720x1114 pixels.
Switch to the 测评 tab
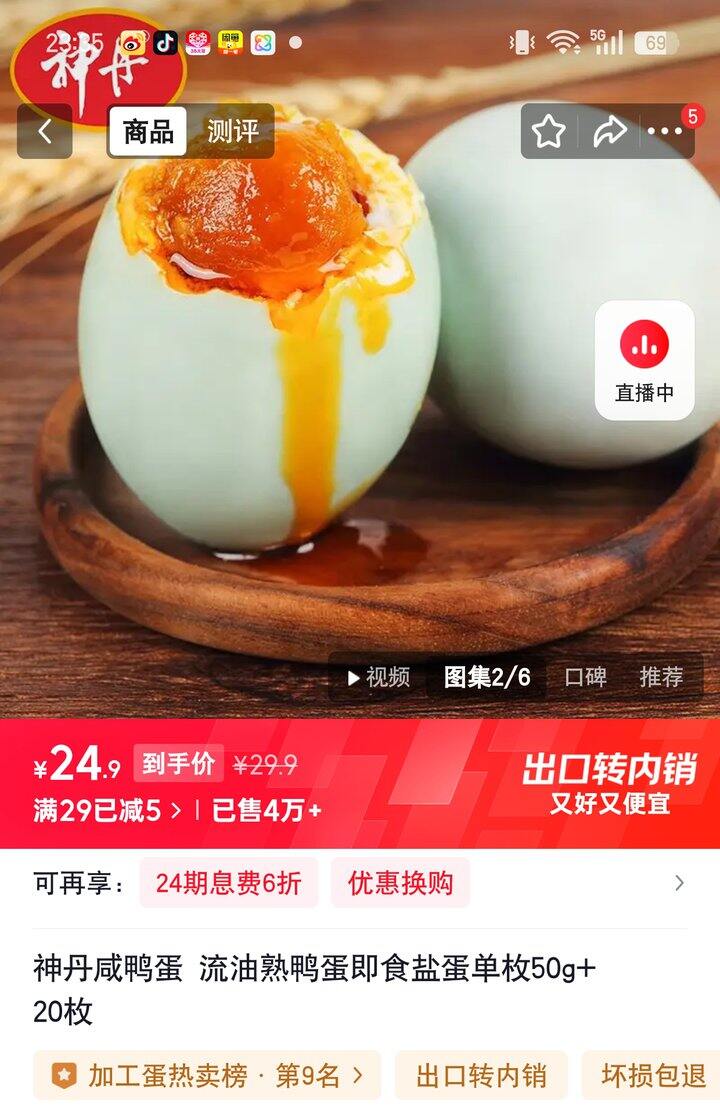click(232, 131)
